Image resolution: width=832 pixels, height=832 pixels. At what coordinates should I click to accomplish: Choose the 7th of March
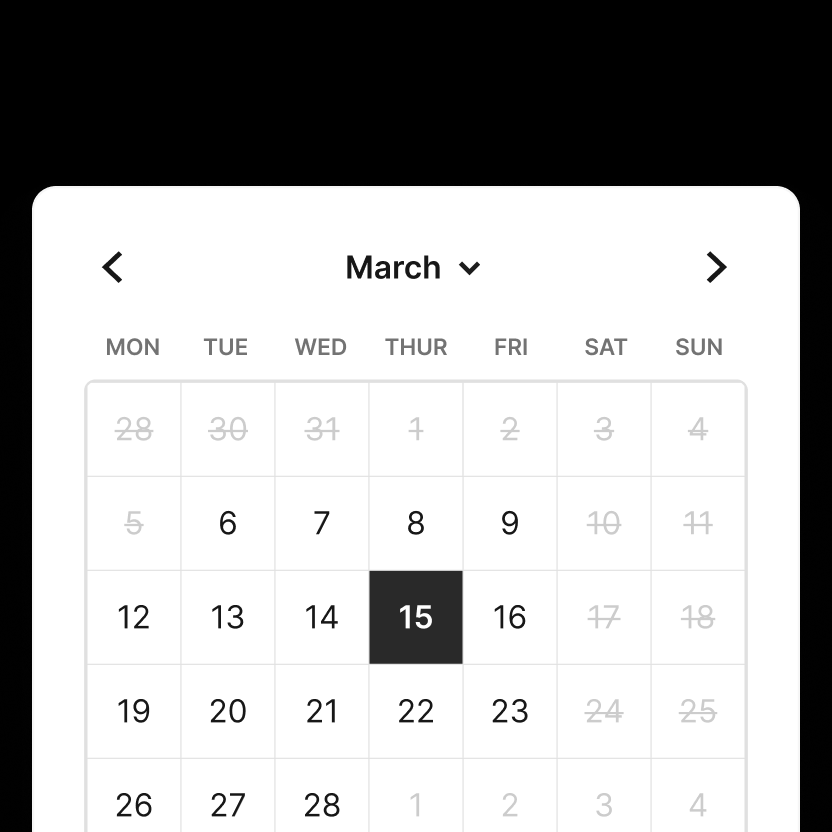pos(322,523)
